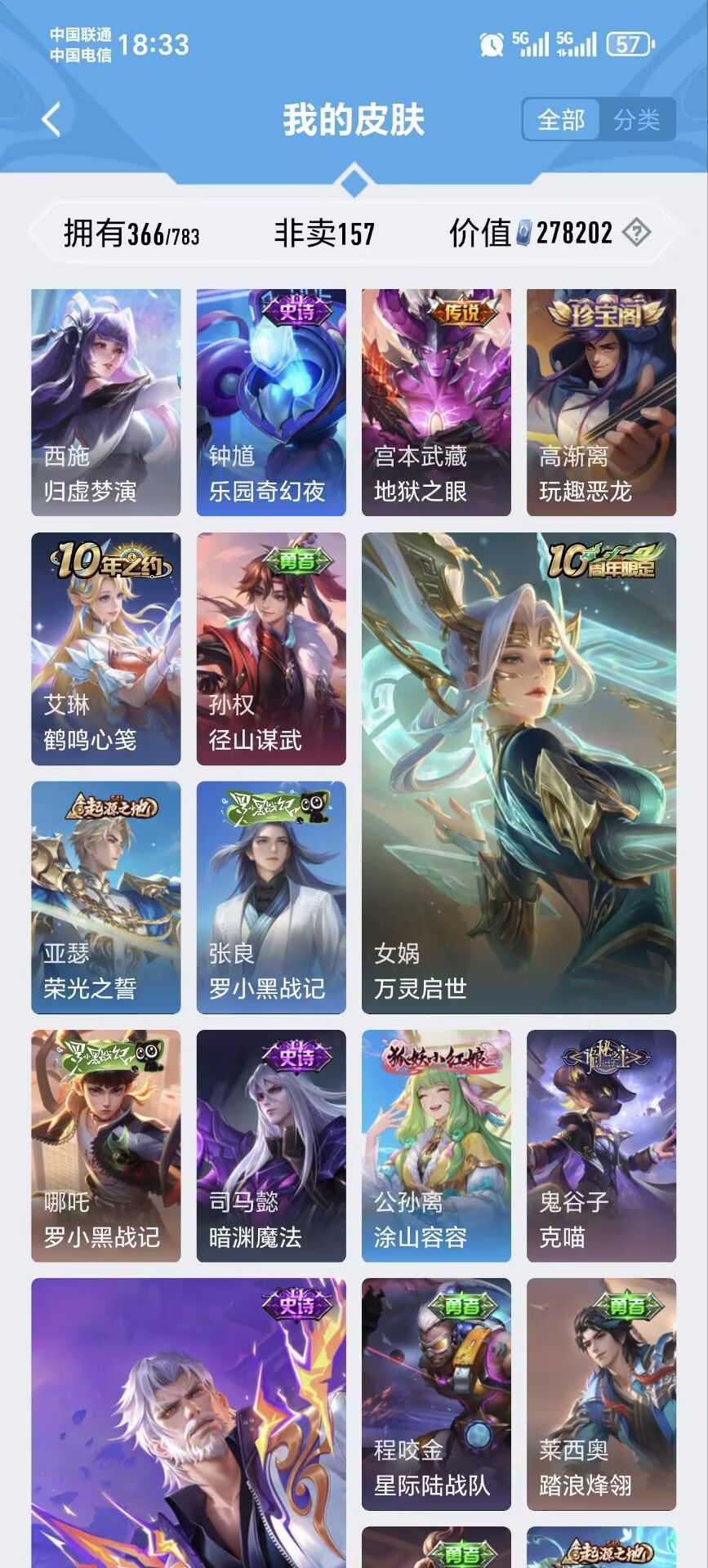Switch to the 分类 tab

636,120
